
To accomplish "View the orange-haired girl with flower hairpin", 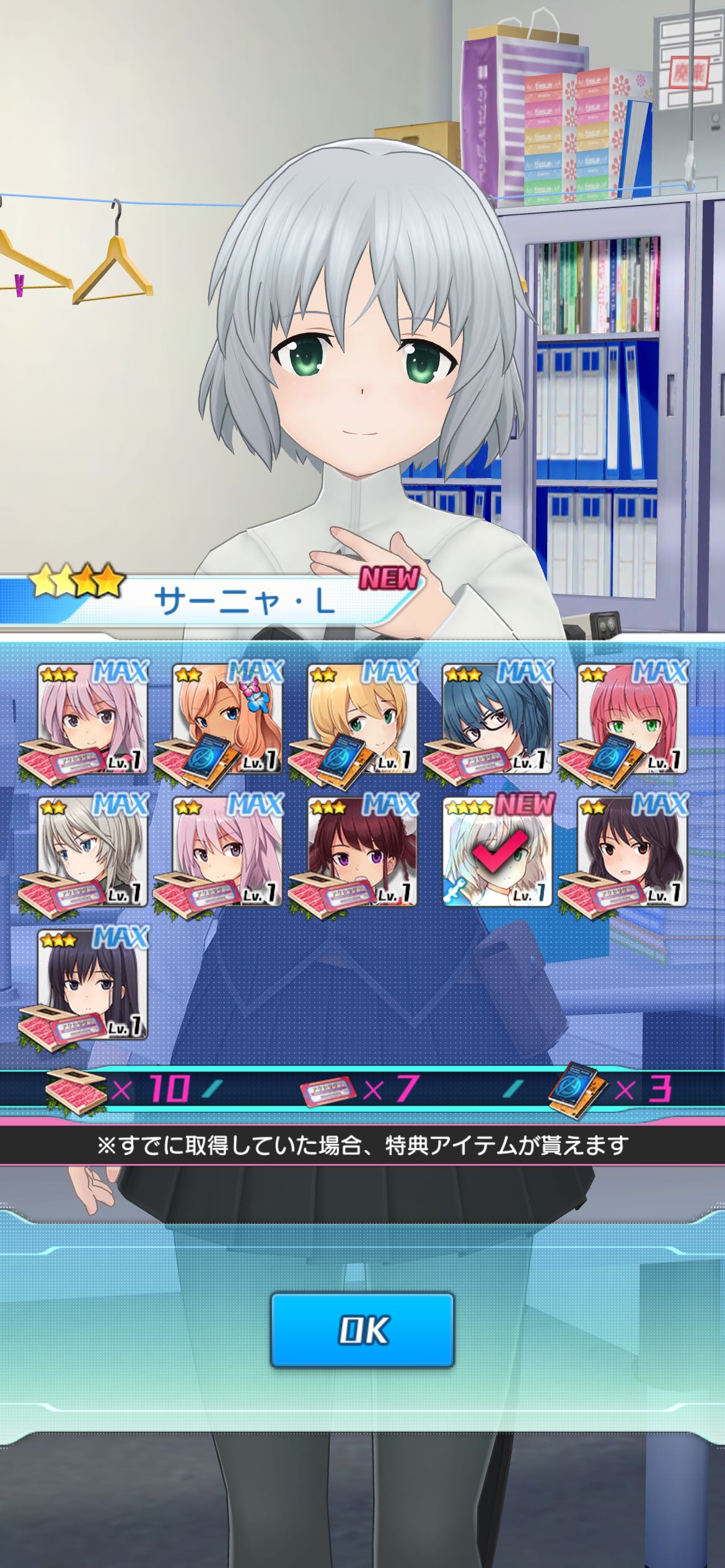I will (x=227, y=718).
